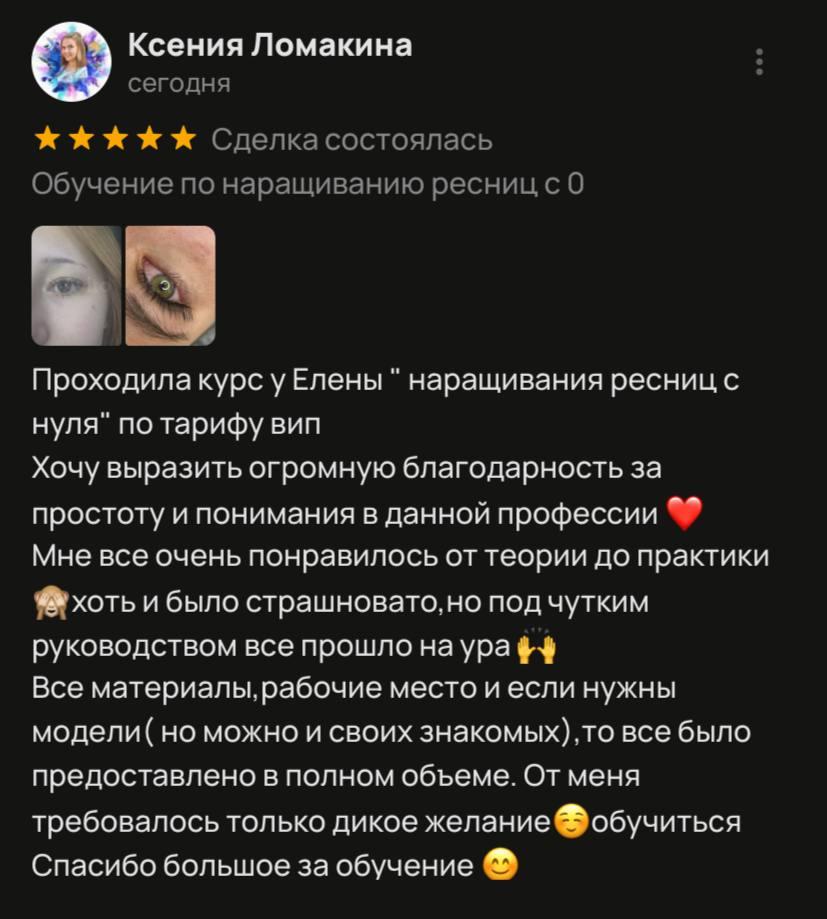The width and height of the screenshot is (827, 919).
Task: Open the review's overflow menu
Action: [x=760, y=62]
